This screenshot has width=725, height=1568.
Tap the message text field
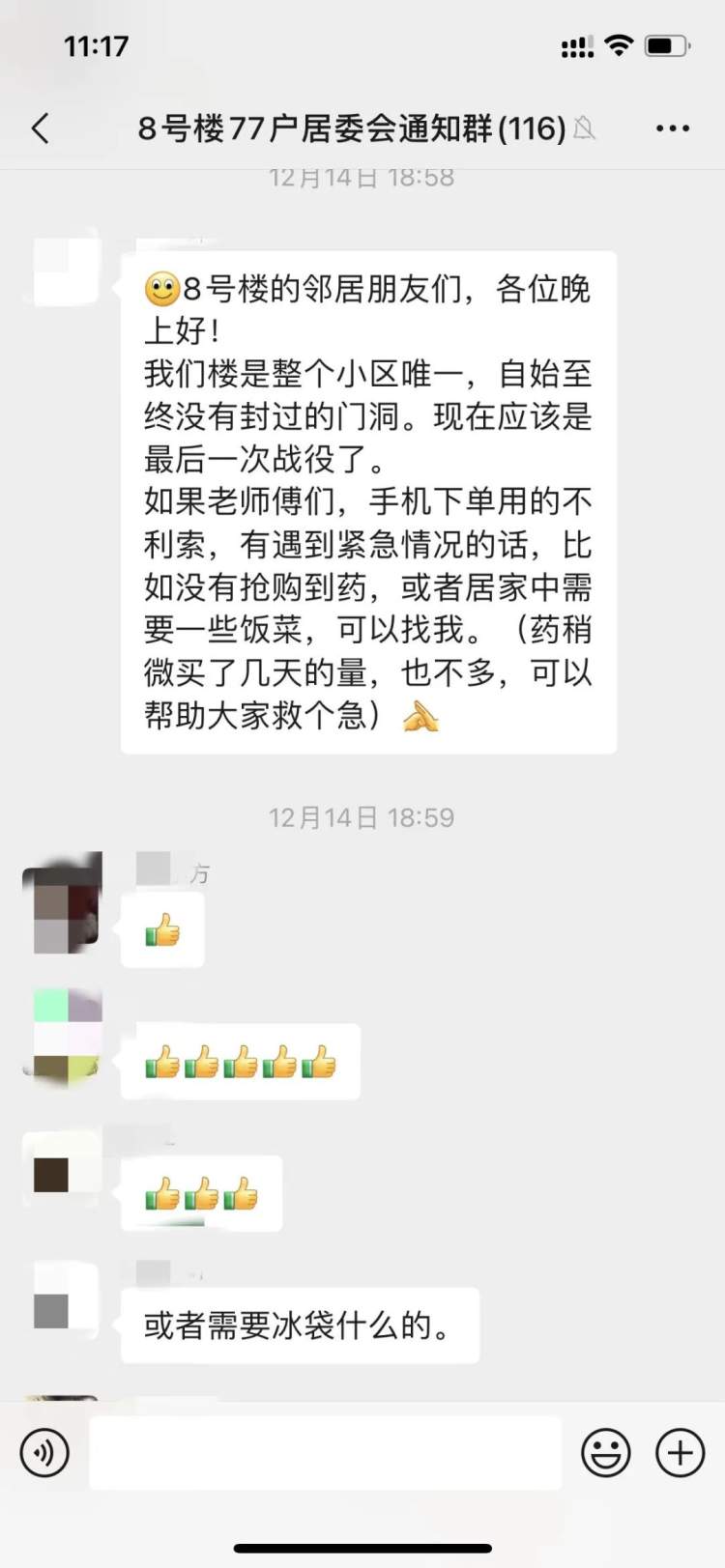[325, 1452]
